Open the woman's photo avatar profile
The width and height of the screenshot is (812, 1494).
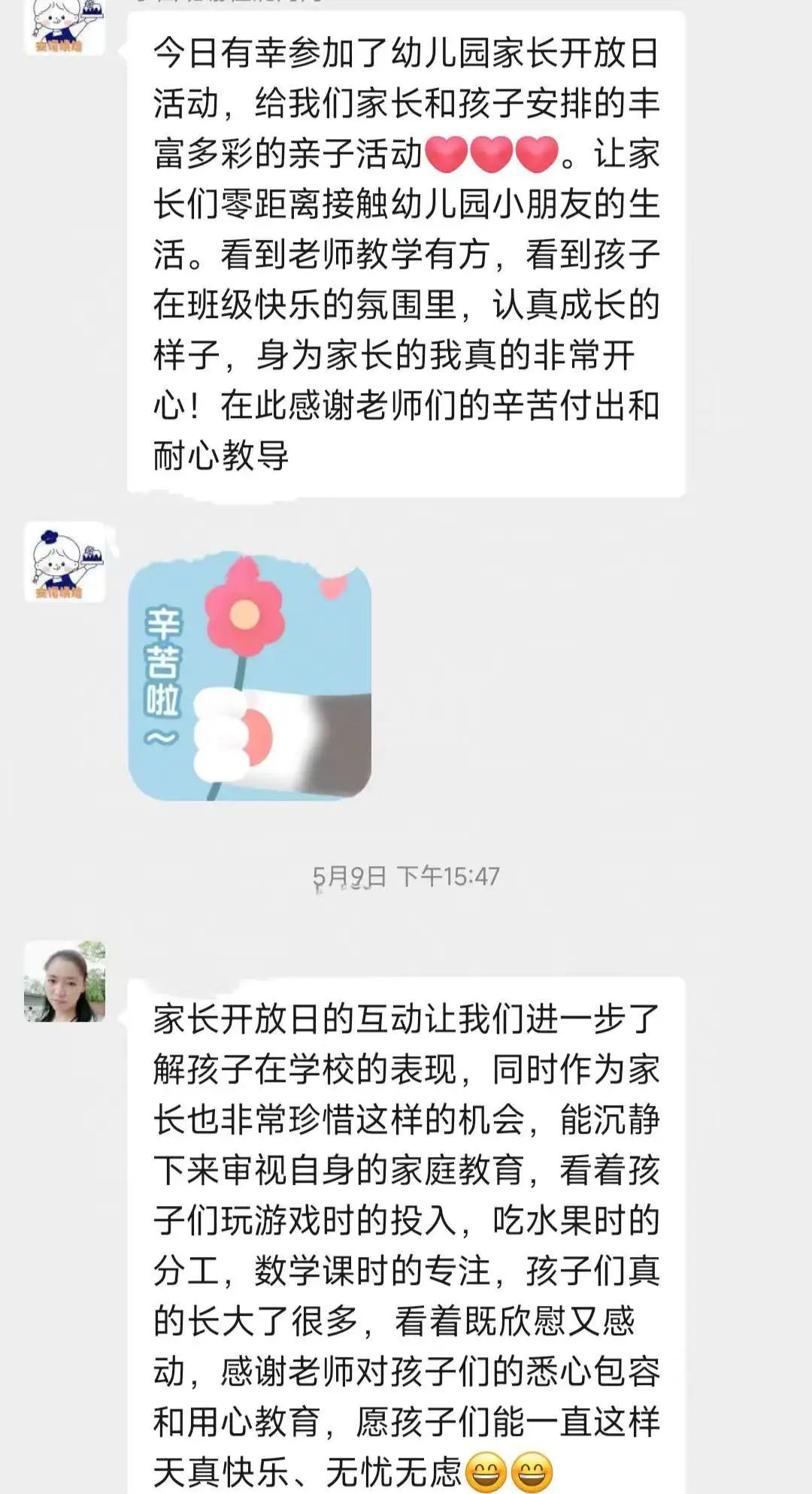coord(65,981)
